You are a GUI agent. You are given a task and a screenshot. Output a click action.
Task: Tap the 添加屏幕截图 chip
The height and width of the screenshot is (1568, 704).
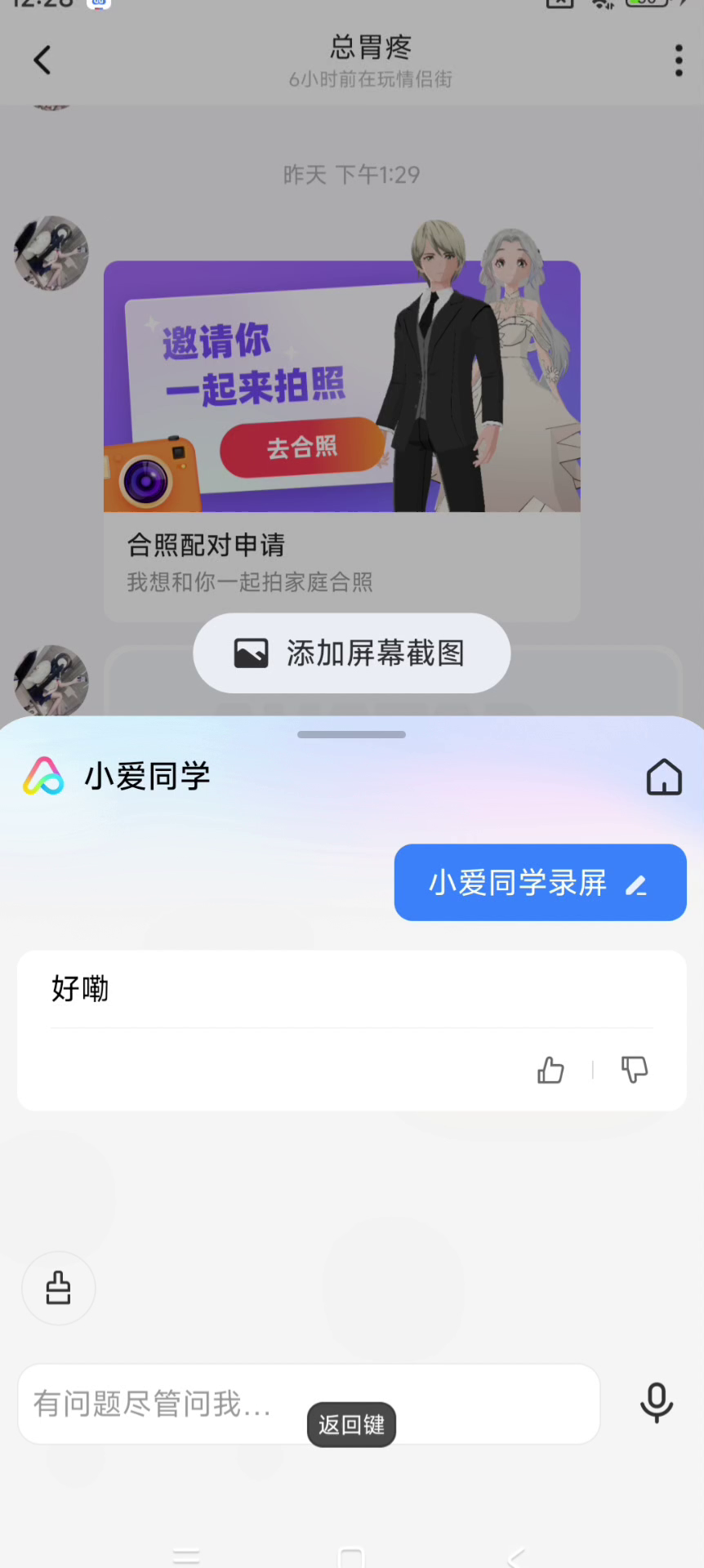[x=351, y=653]
